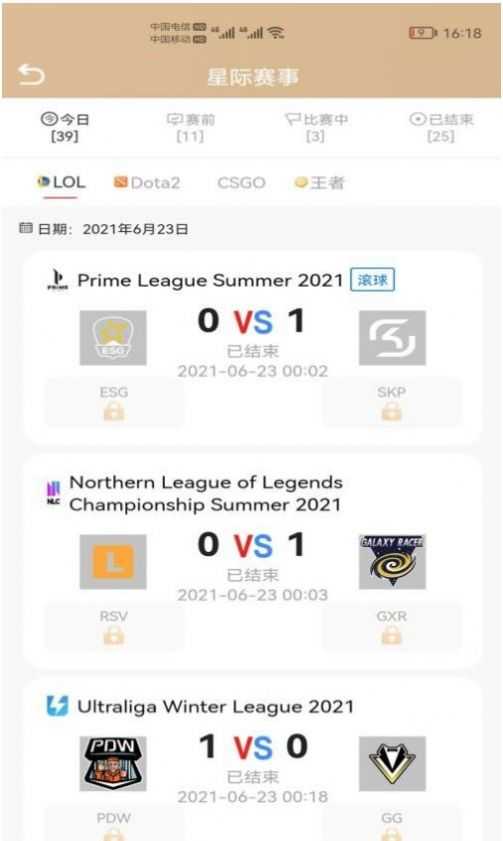The width and height of the screenshot is (503, 841).
Task: Tap the locked ESG bet option
Action: (114, 403)
